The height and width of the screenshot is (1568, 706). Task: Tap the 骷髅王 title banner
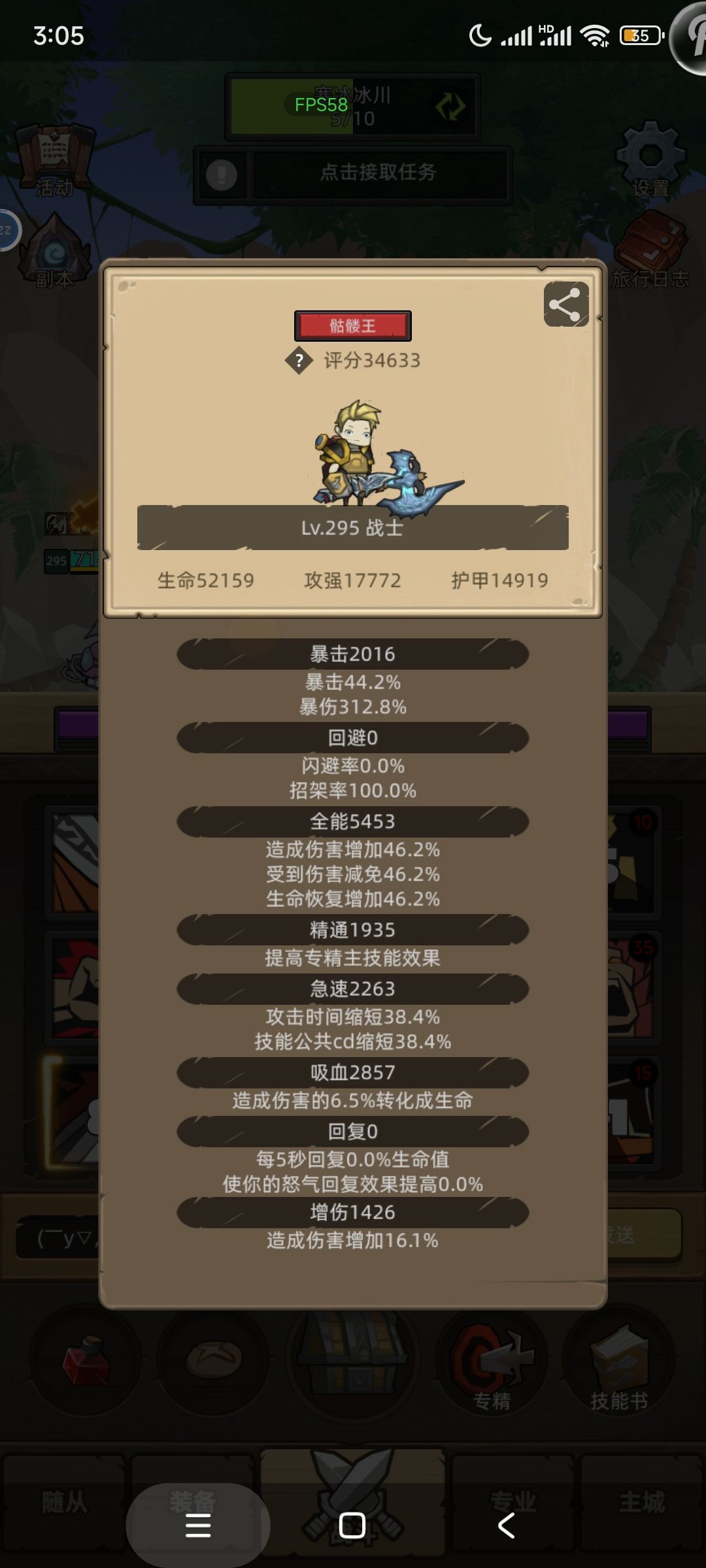coord(353,326)
